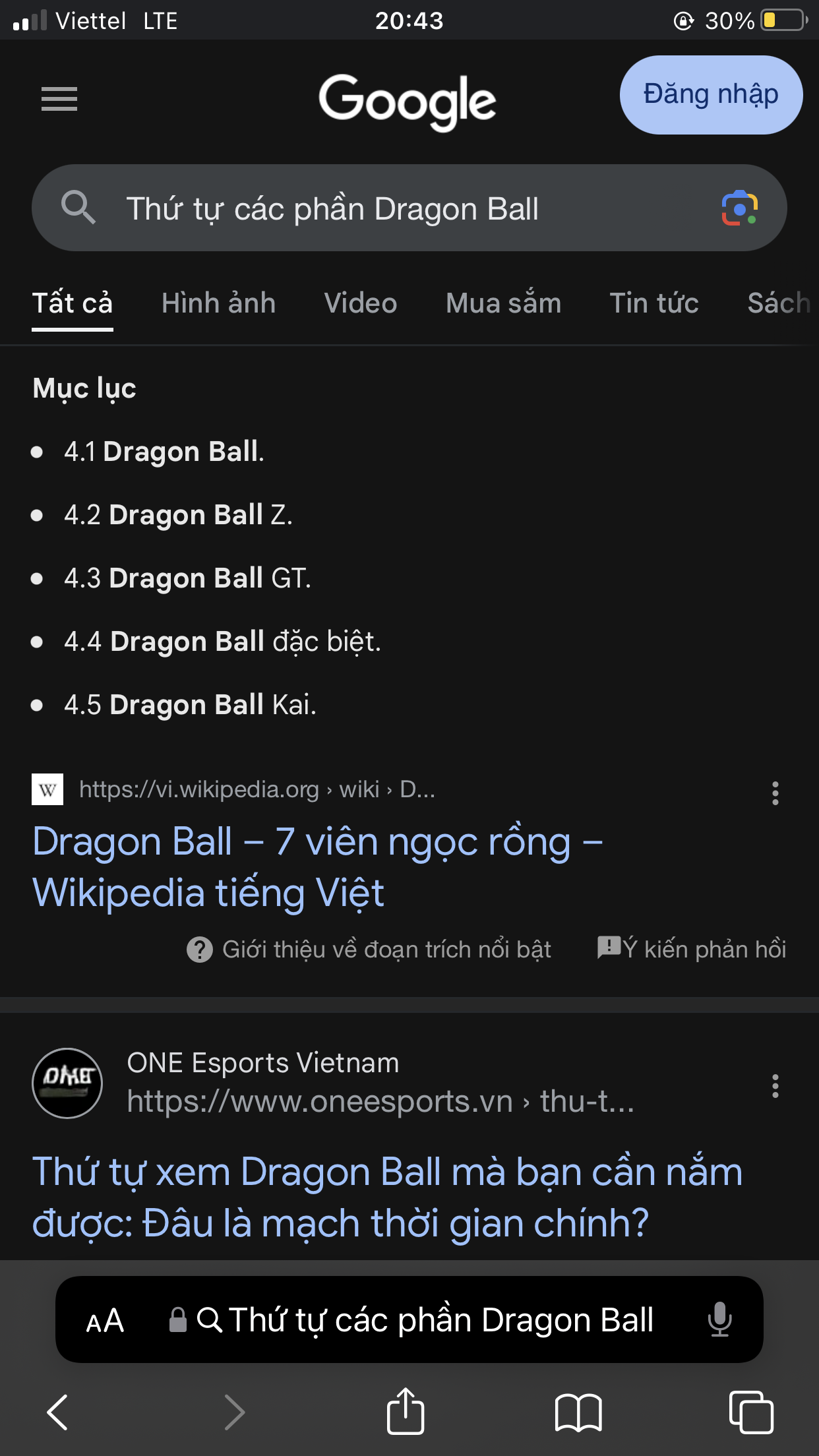819x1456 pixels.
Task: Tap Giới thiệu về đoạn trích nổi bật
Action: pos(369,950)
